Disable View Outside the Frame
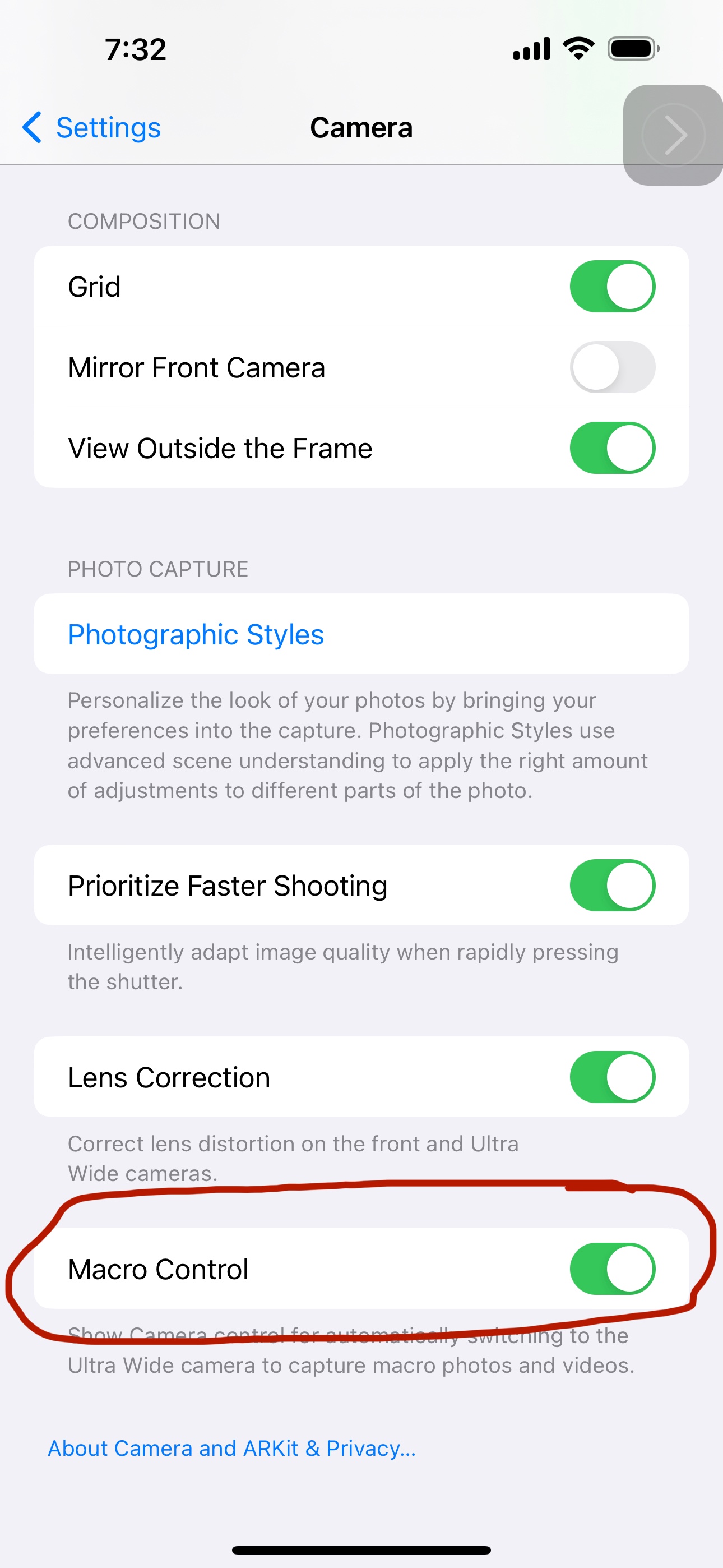The height and width of the screenshot is (1568, 723). (x=612, y=448)
